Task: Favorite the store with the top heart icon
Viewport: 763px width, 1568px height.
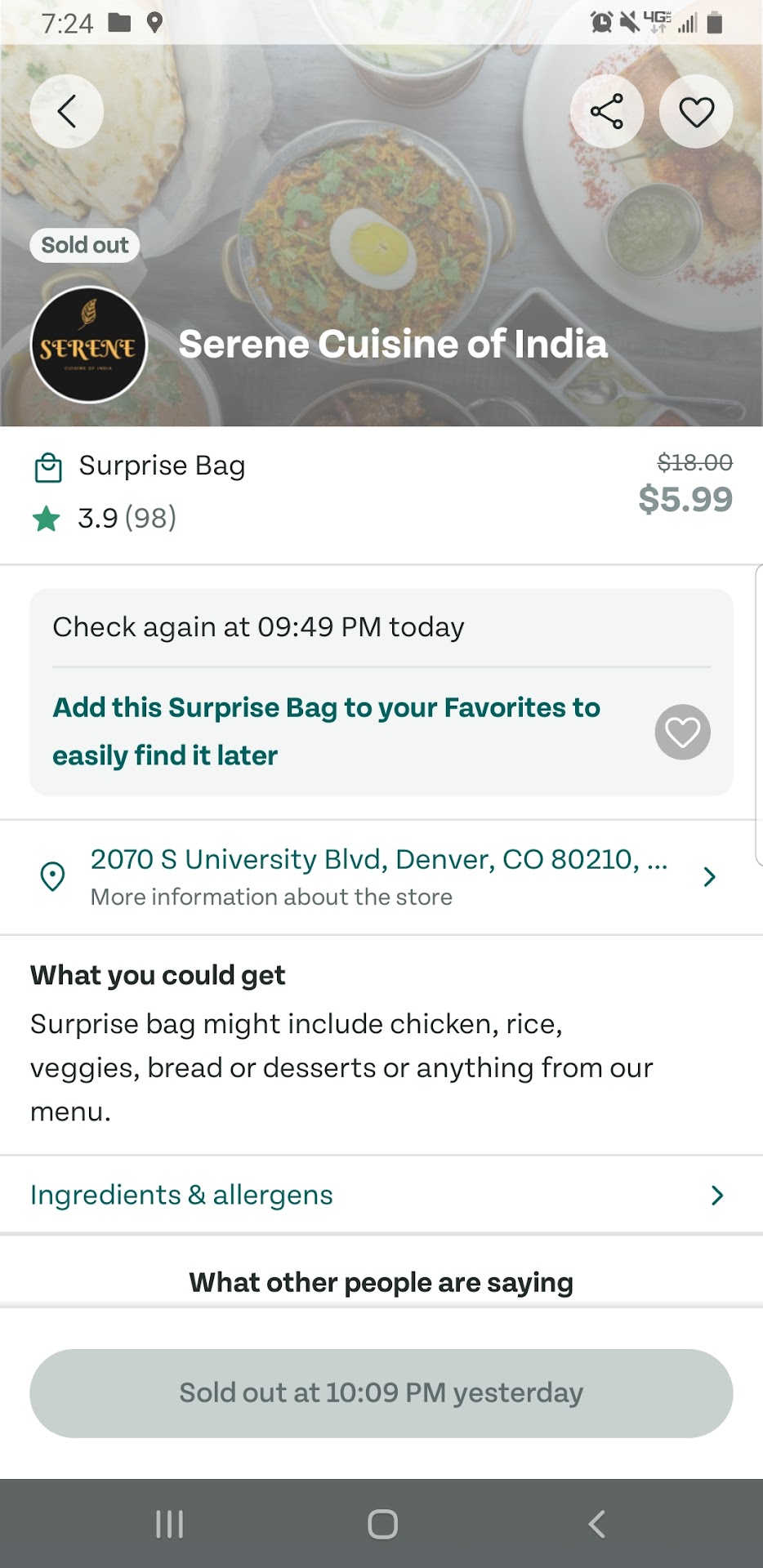Action: point(696,112)
